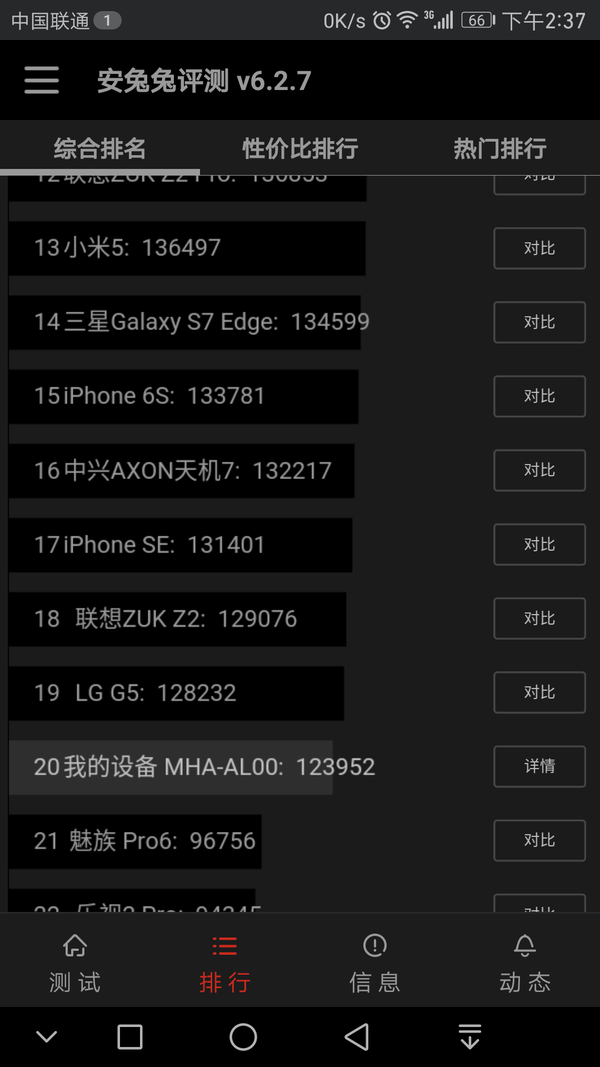Viewport: 600px width, 1067px height.
Task: Tap 对比 beside iPhone 6S
Action: tap(539, 396)
